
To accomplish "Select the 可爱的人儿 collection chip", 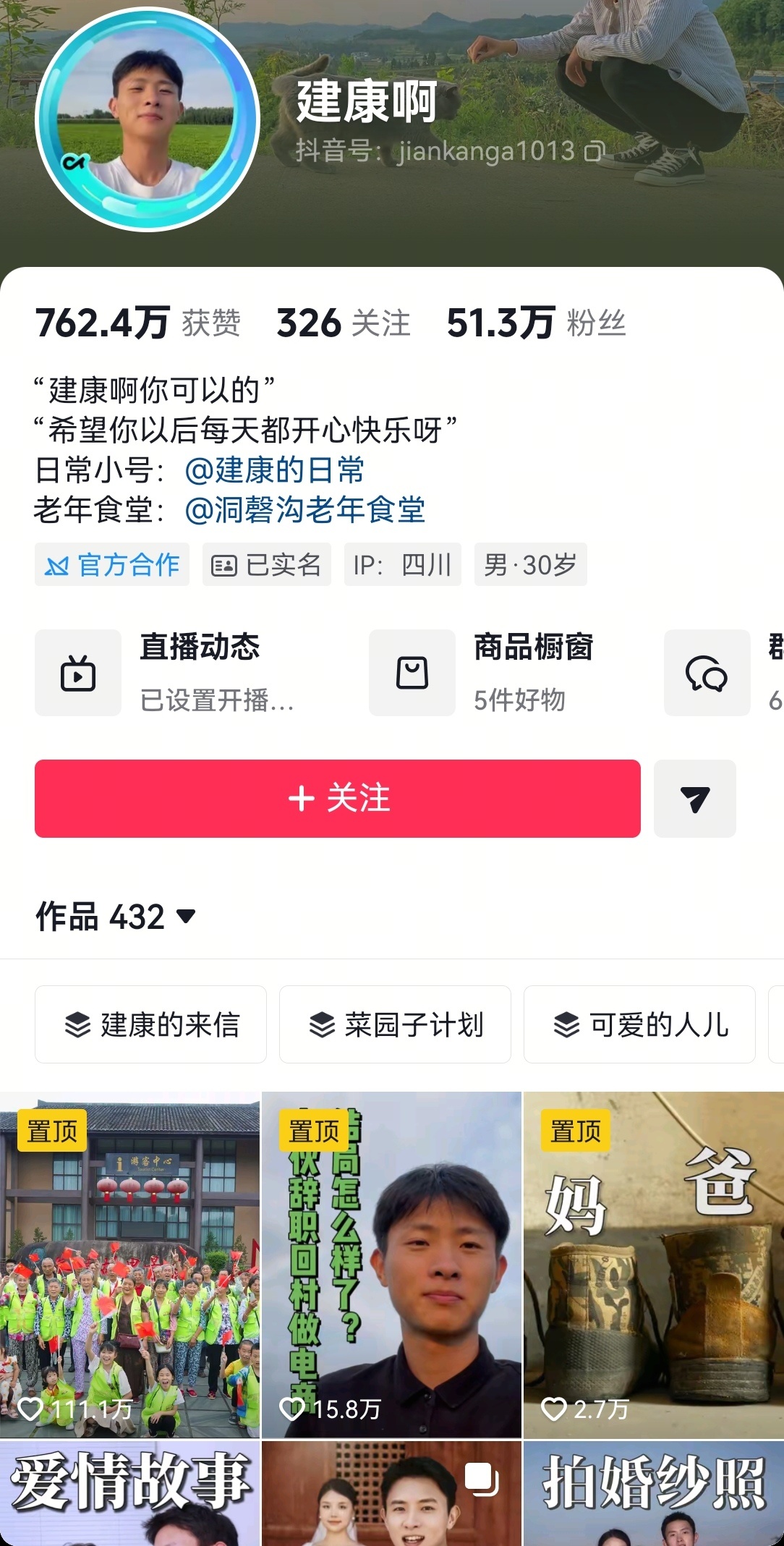I will 639,1024.
